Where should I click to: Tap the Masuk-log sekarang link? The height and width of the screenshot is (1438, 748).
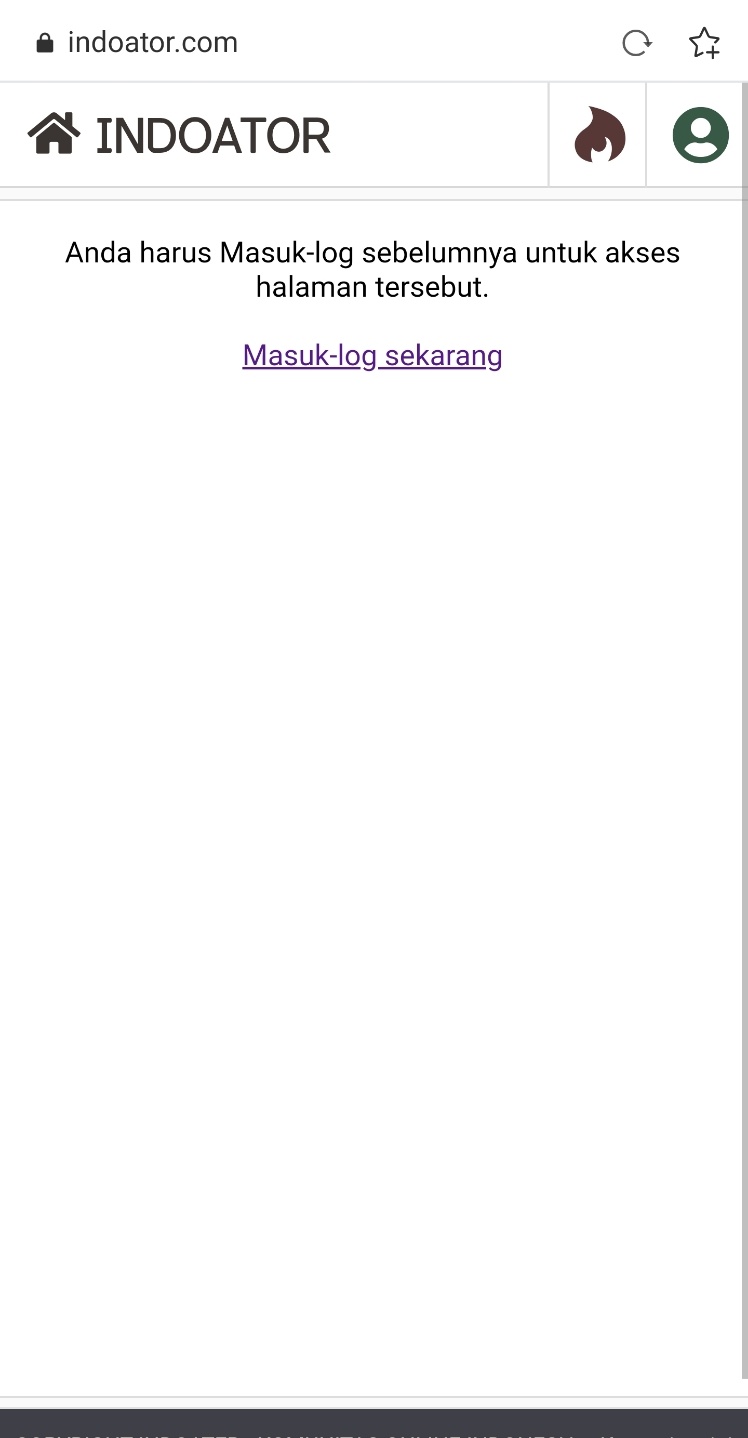coord(372,356)
